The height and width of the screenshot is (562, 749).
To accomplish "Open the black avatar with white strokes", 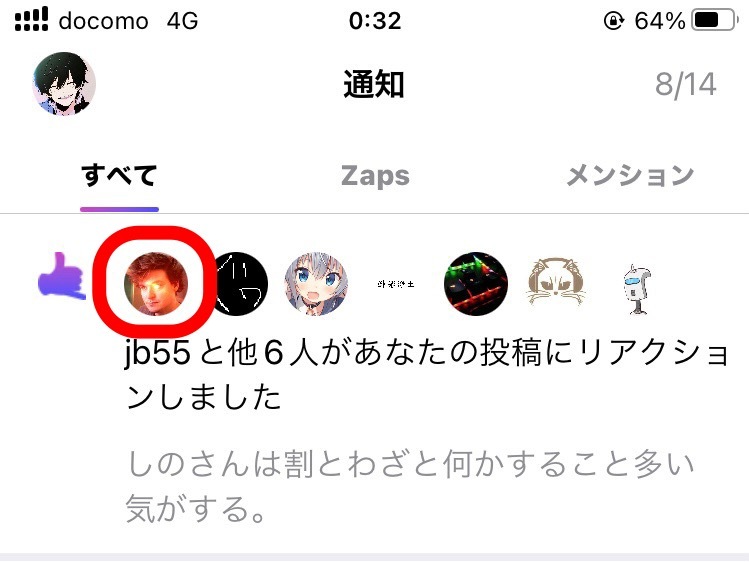I will pyautogui.click(x=236, y=283).
